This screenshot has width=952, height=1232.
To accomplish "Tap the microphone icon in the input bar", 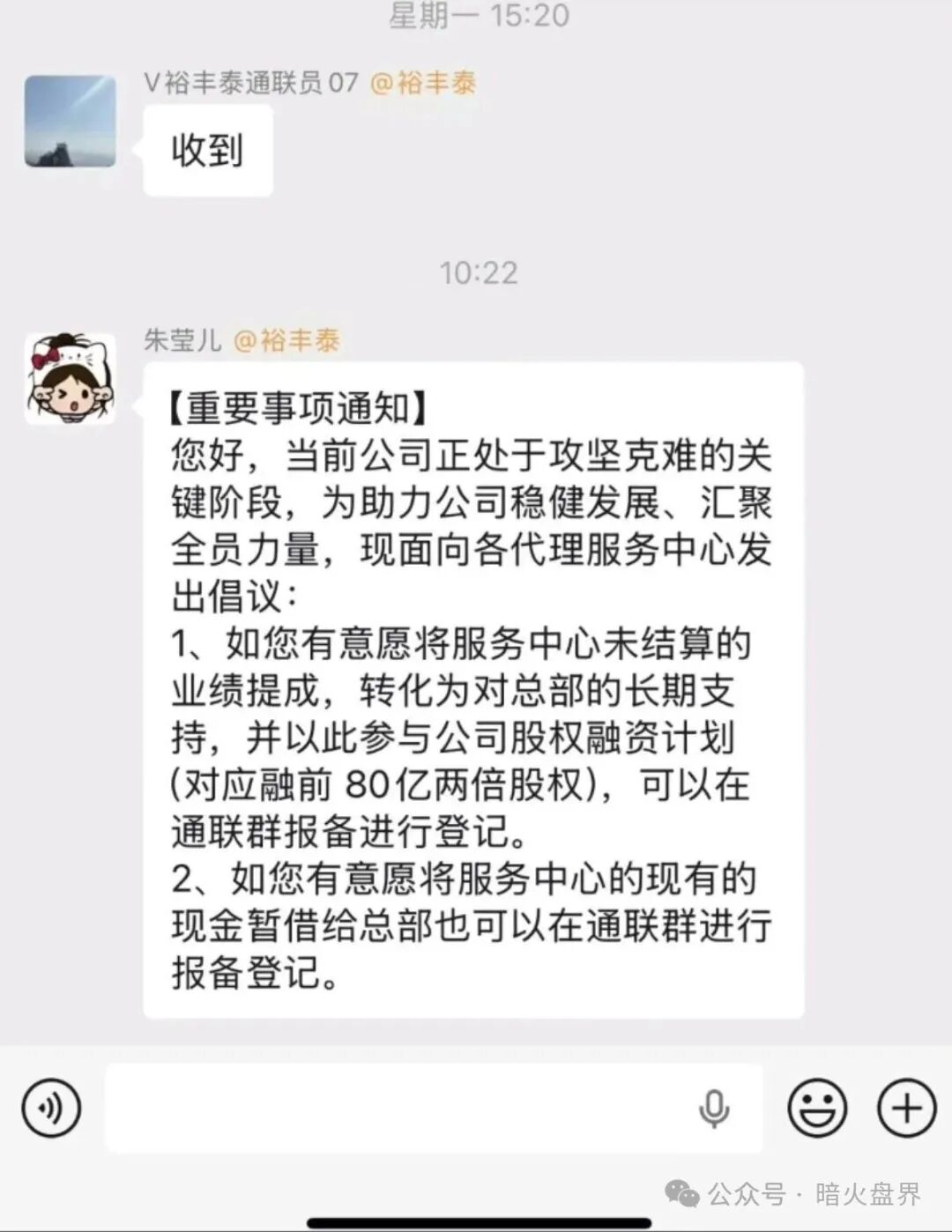I will pyautogui.click(x=715, y=1108).
